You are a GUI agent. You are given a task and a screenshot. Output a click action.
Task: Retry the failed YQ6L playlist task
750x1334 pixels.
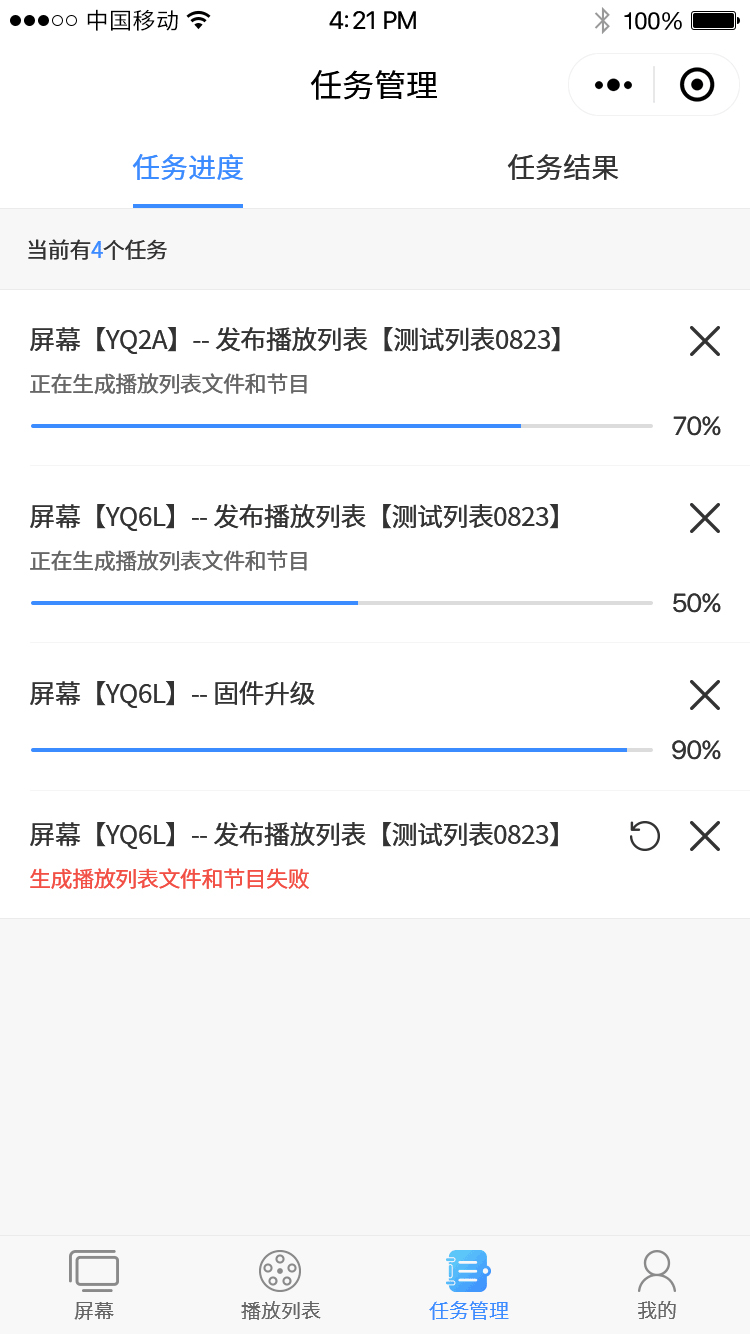[645, 835]
